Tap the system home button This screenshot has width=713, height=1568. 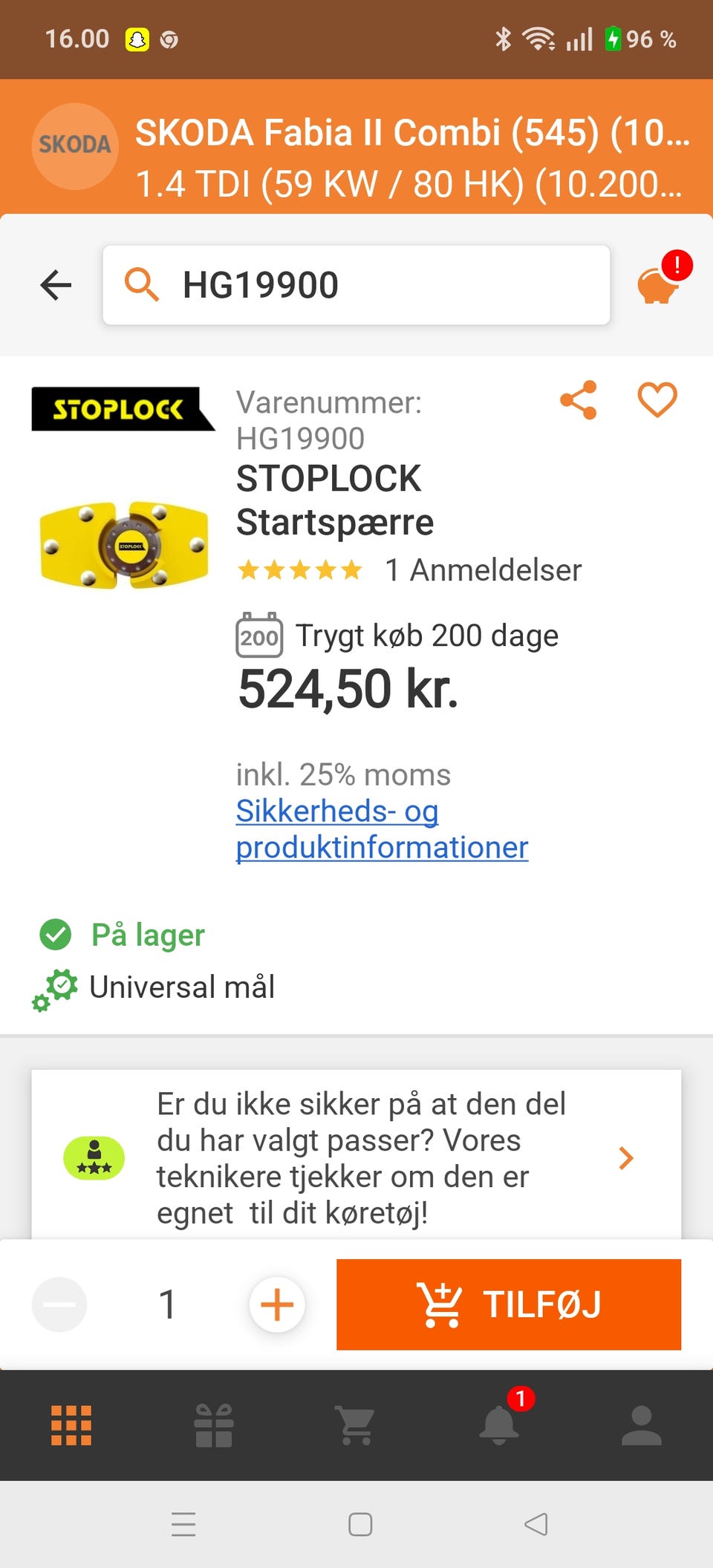click(x=360, y=1524)
